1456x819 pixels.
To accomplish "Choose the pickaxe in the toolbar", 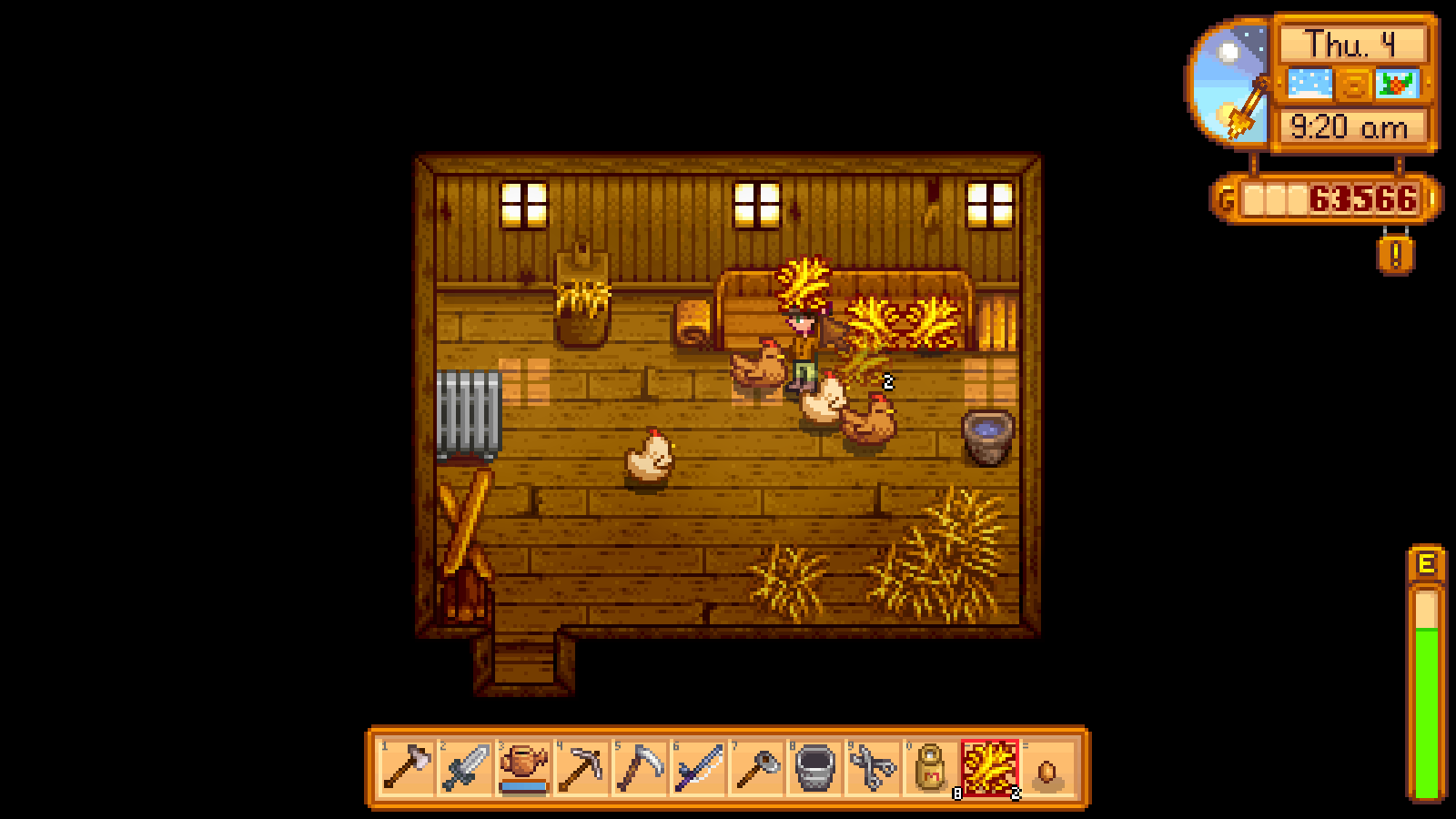I will (581, 768).
